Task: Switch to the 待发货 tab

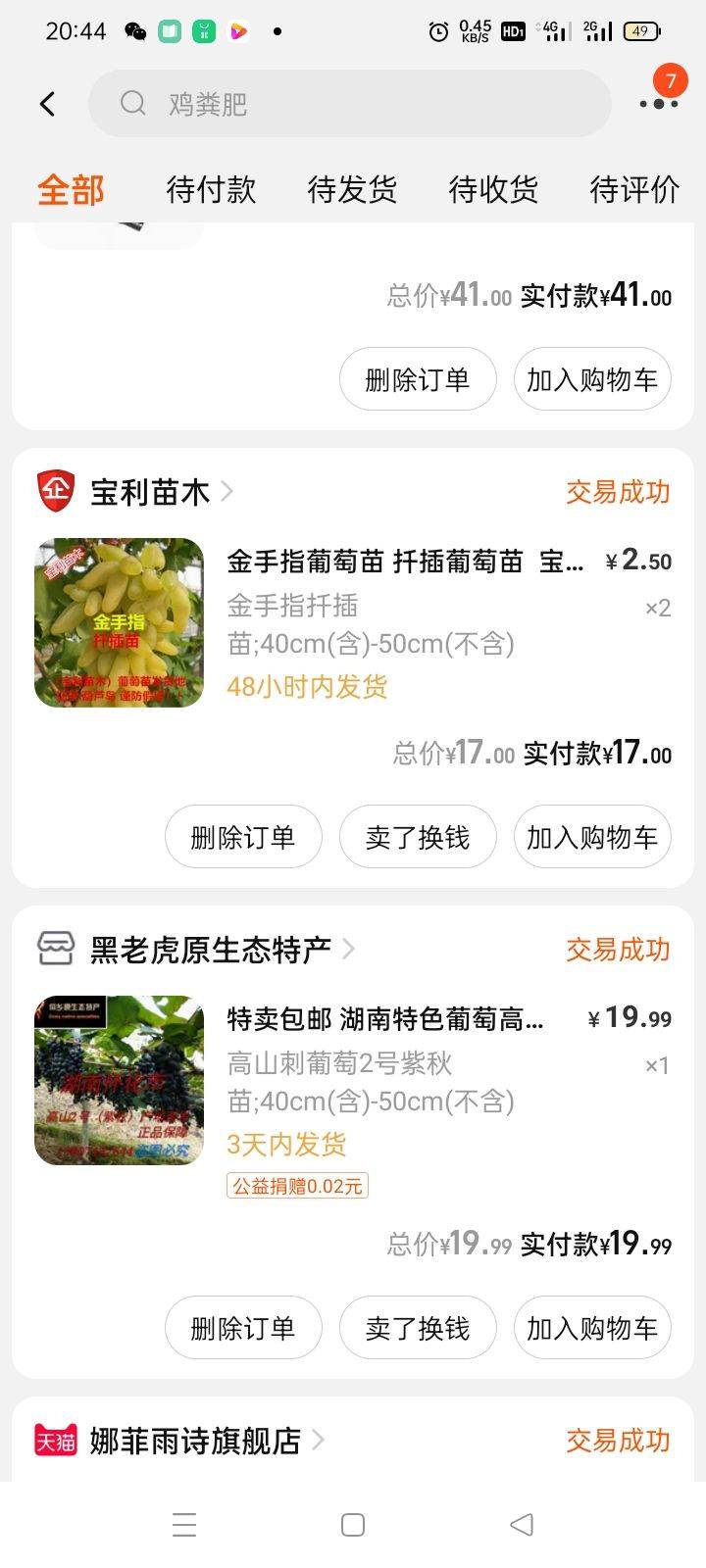Action: point(352,189)
